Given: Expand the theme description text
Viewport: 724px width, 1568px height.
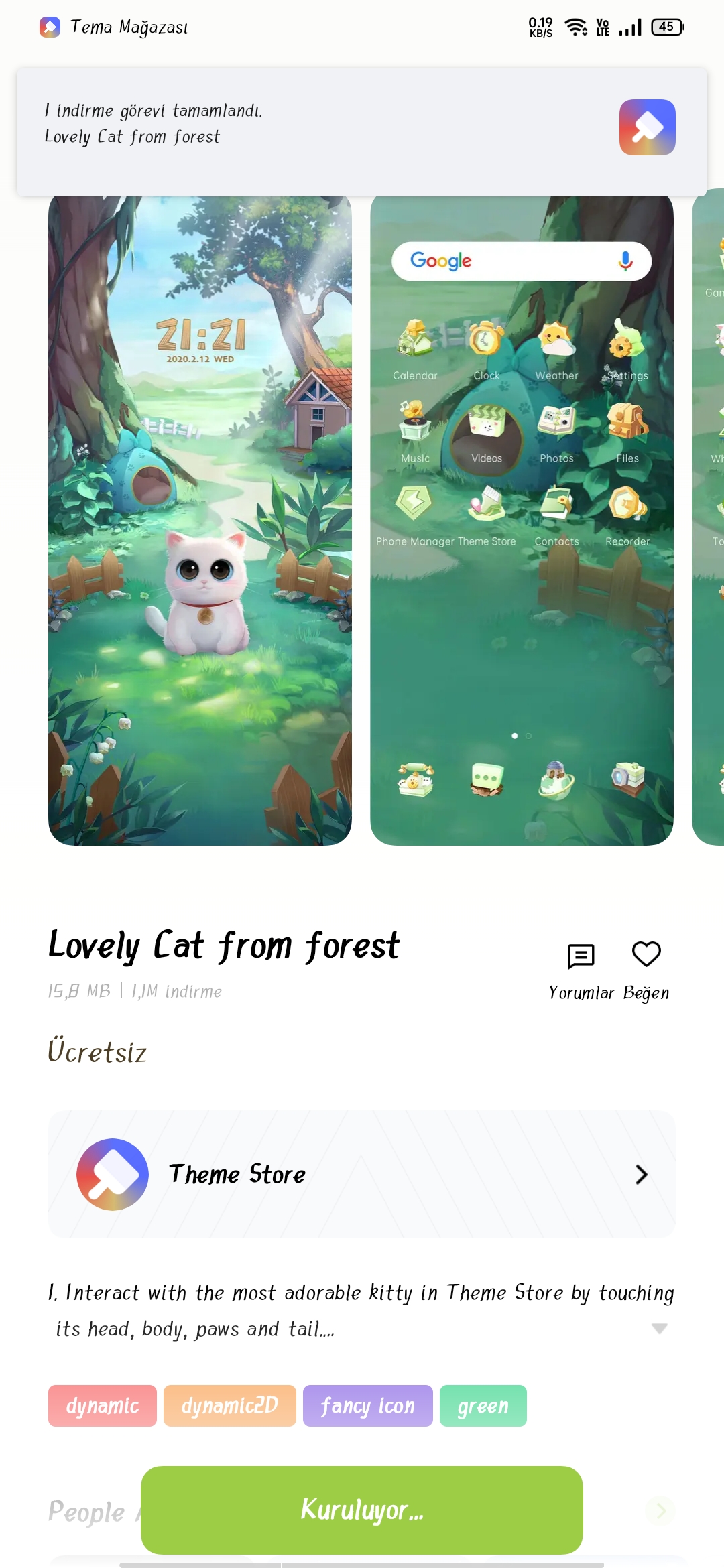Looking at the screenshot, I should (x=660, y=1328).
